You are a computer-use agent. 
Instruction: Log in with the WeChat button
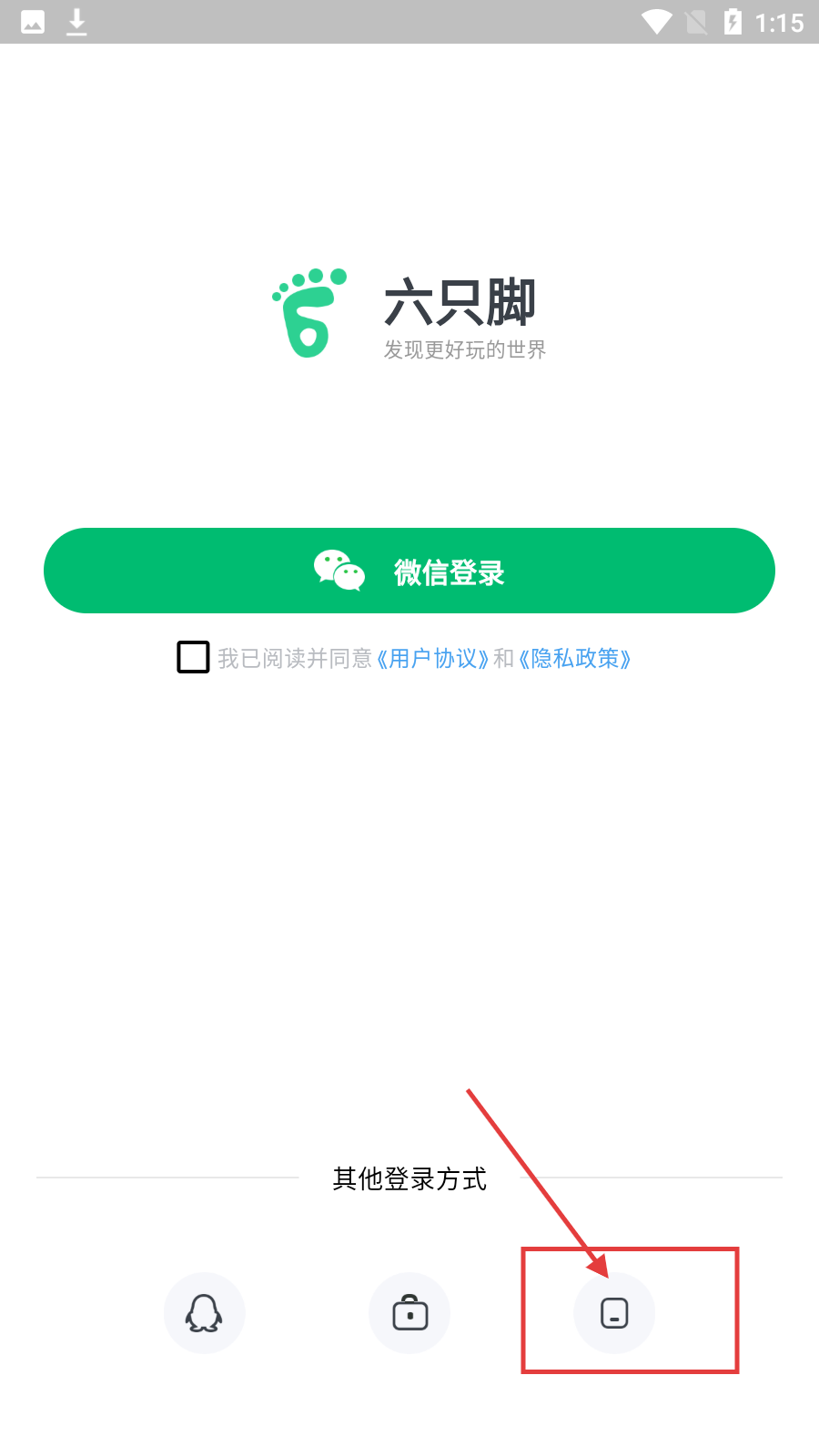(409, 571)
